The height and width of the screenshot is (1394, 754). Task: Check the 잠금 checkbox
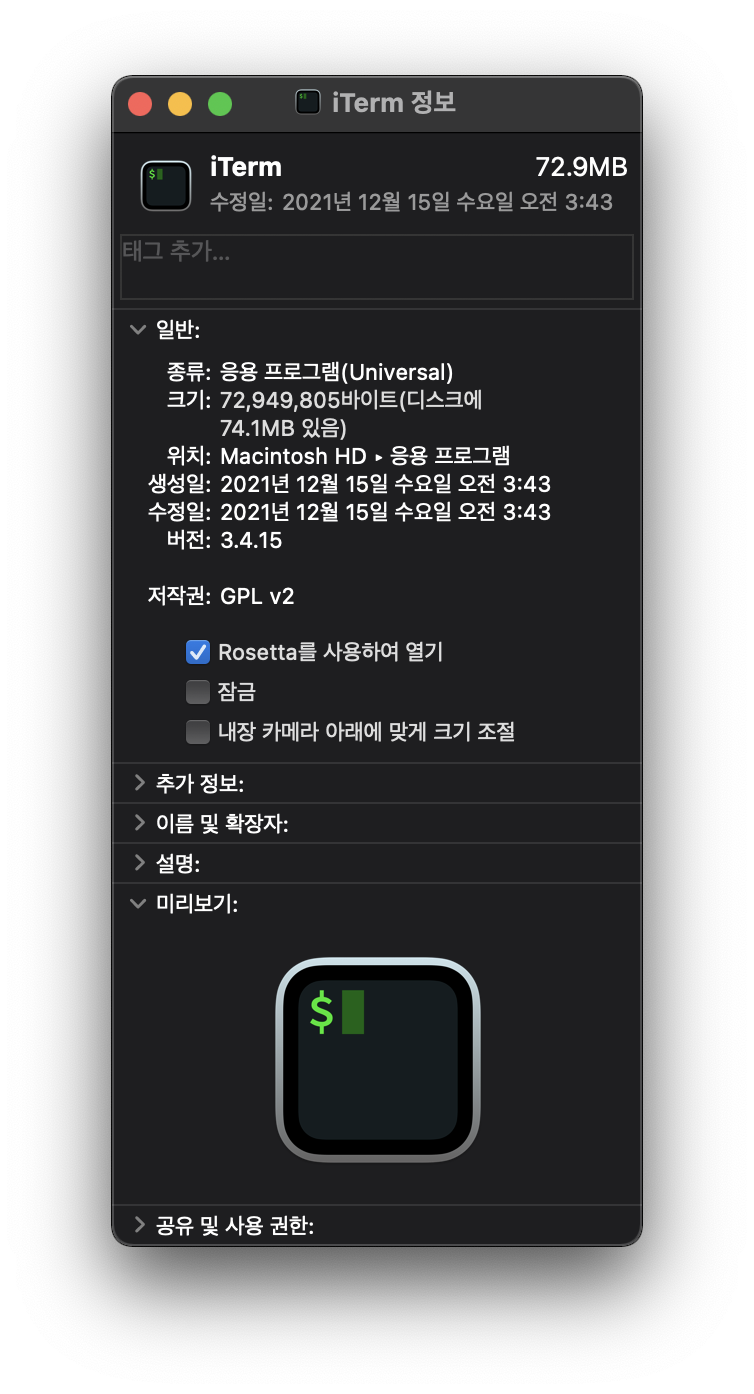pyautogui.click(x=198, y=692)
